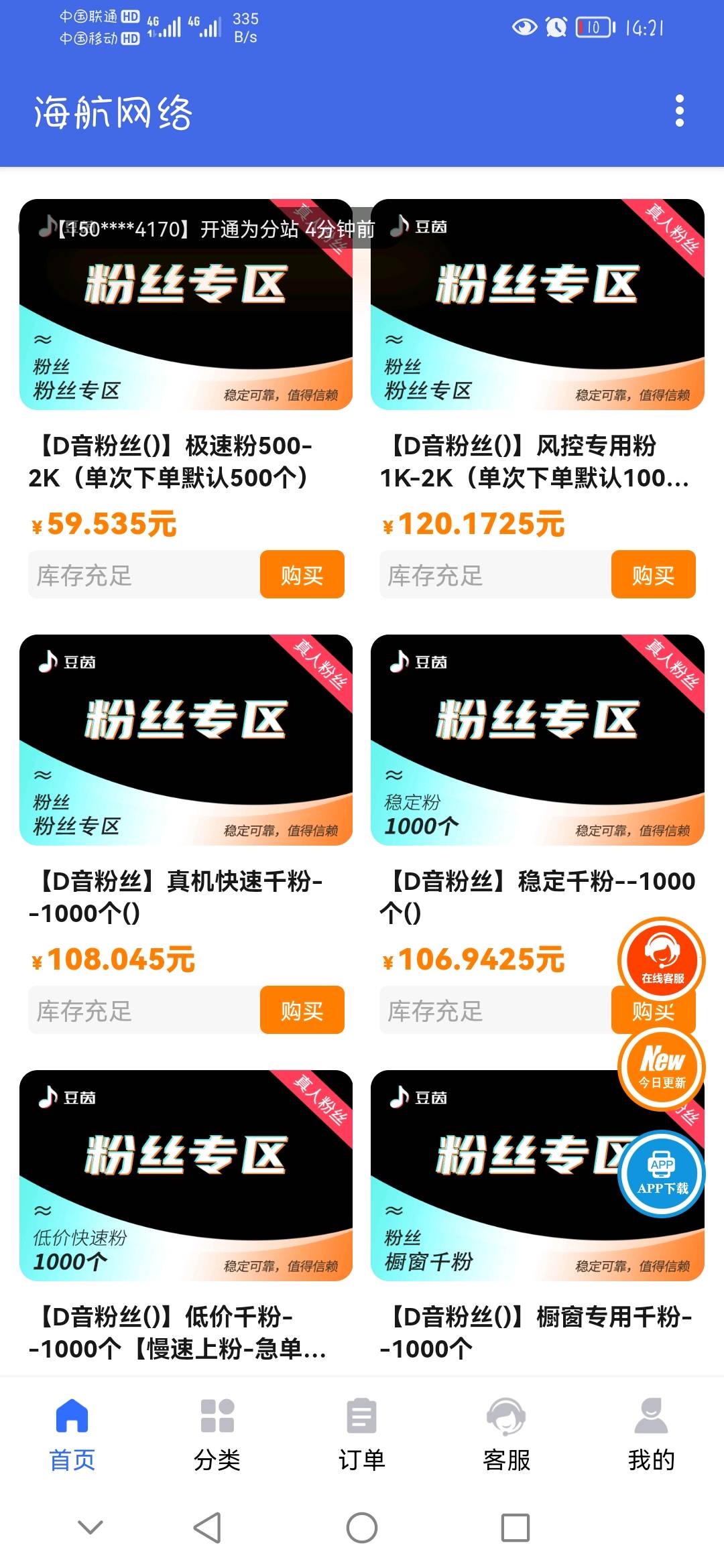Image resolution: width=724 pixels, height=1568 pixels.
Task: Go to the system home screen
Action: 362,1527
